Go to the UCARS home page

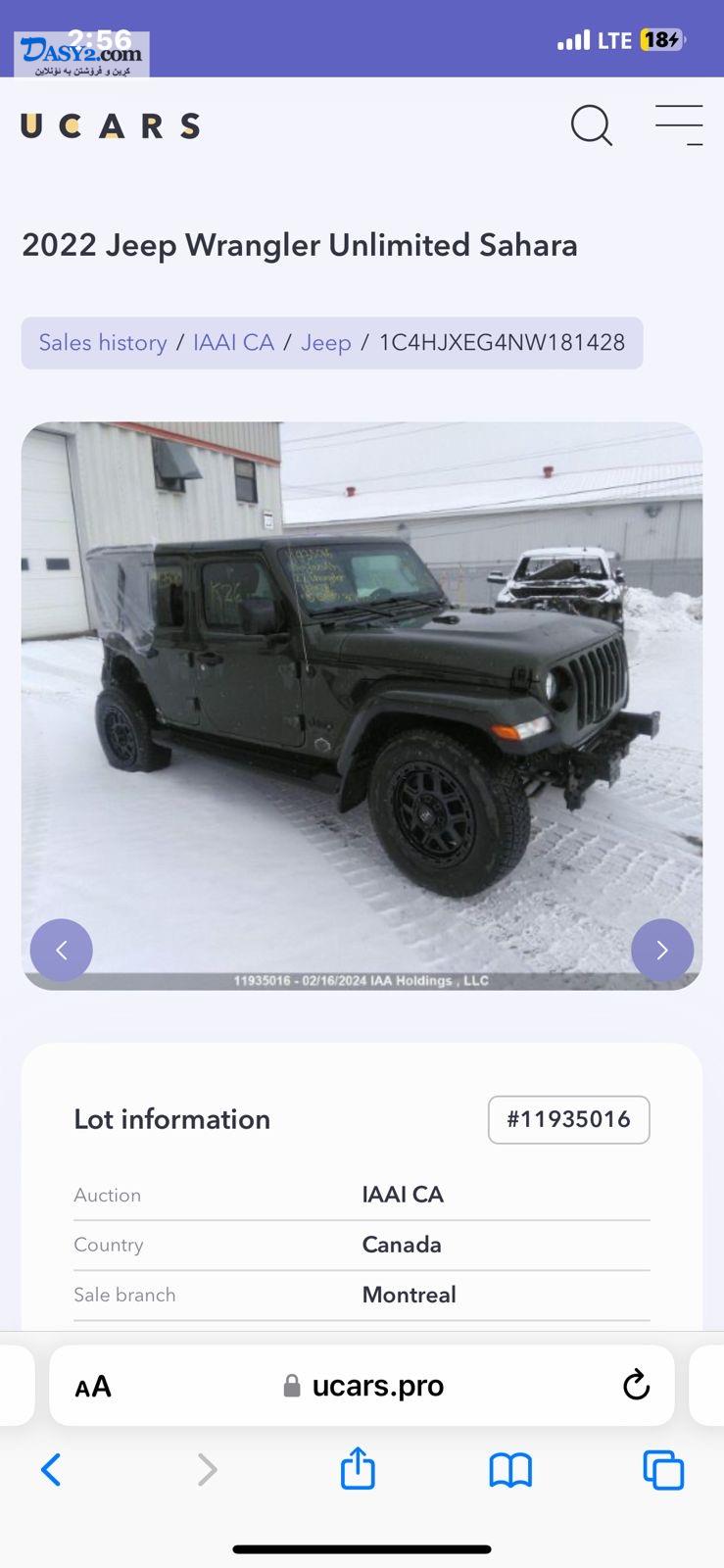point(110,126)
